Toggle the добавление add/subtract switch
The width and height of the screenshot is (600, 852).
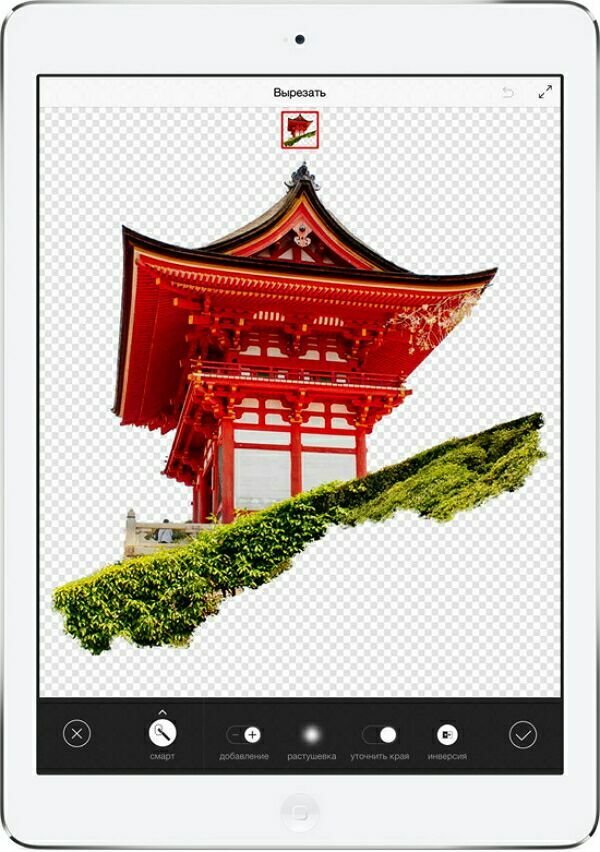pos(243,734)
